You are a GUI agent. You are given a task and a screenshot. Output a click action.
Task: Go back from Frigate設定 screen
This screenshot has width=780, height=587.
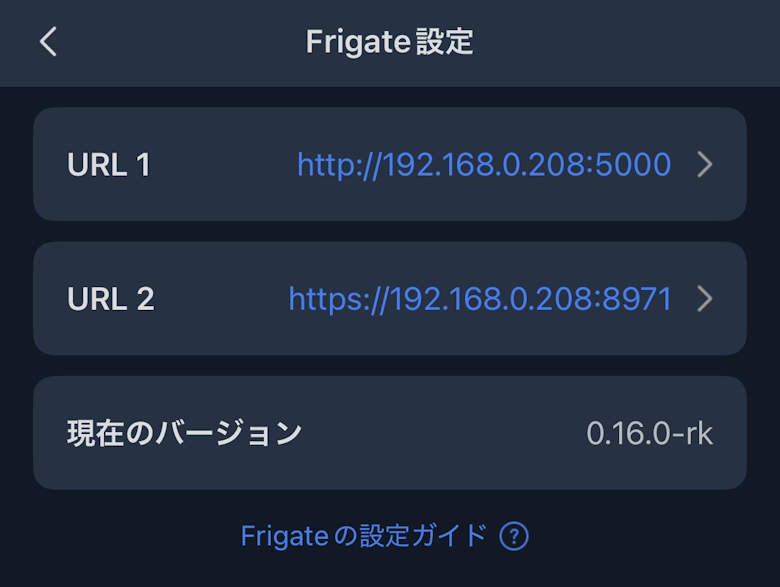click(x=48, y=42)
